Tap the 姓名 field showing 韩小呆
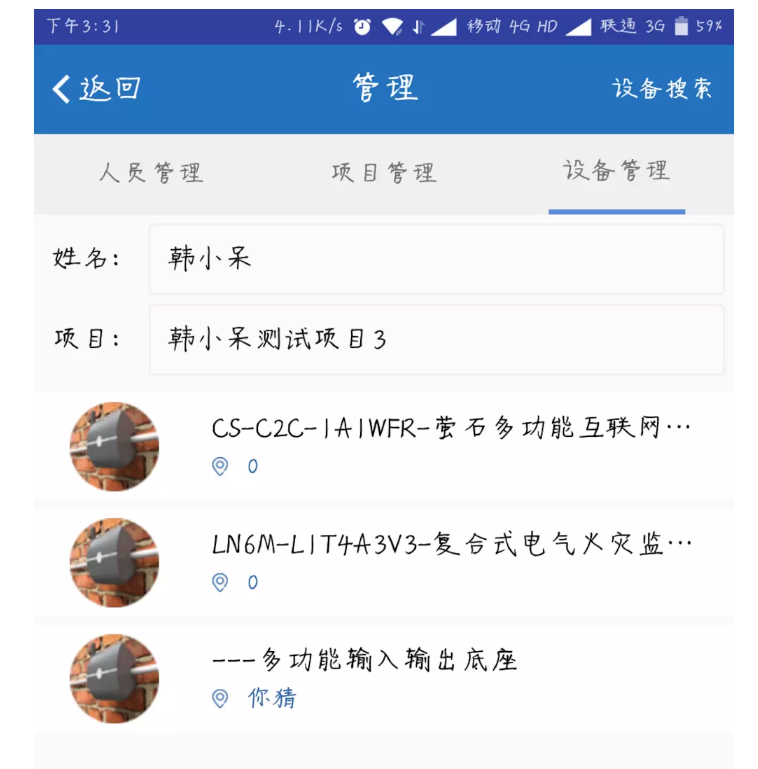Image resolution: width=758 pixels, height=769 pixels. tap(436, 260)
